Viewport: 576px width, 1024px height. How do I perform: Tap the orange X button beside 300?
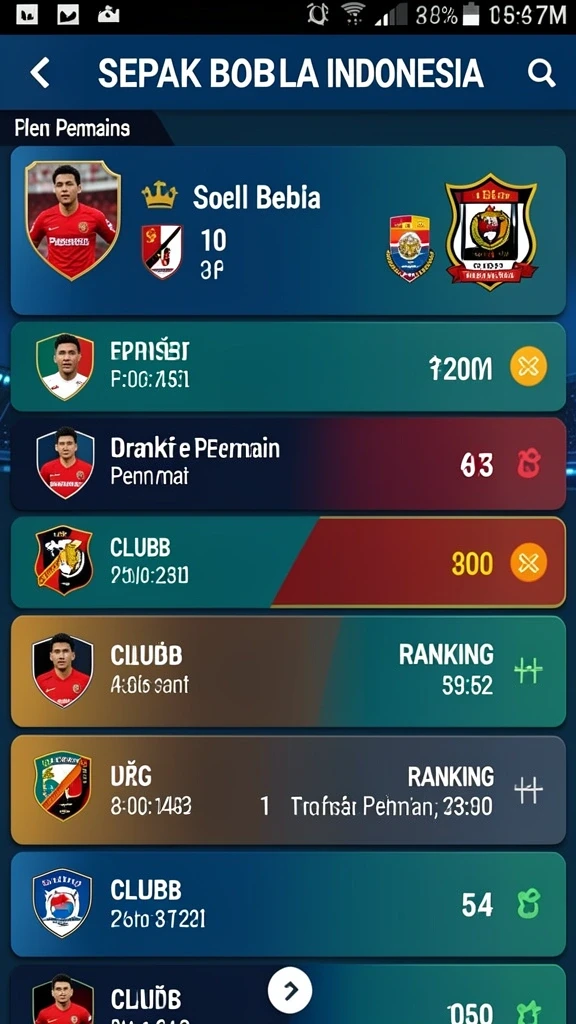528,562
